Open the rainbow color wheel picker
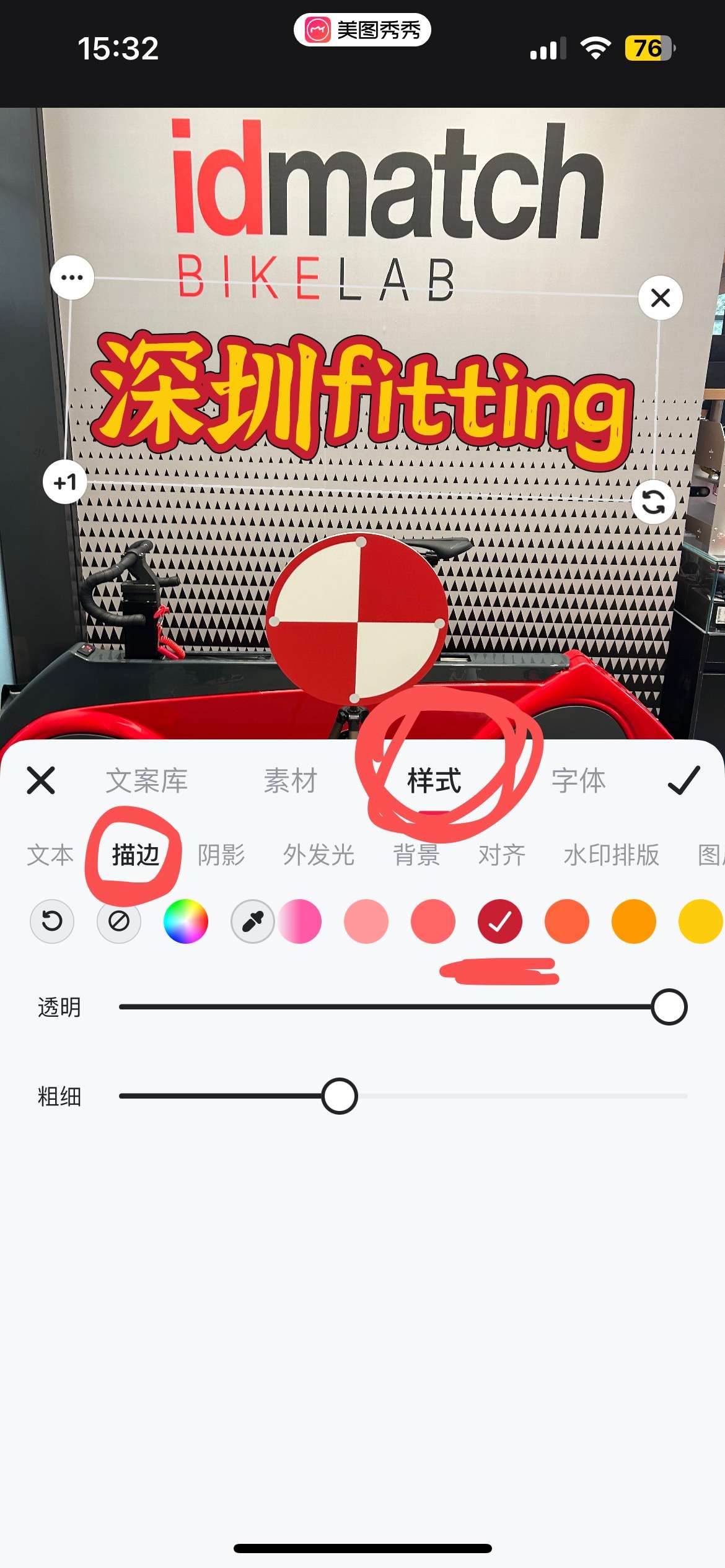Viewport: 725px width, 1568px height. click(x=185, y=921)
